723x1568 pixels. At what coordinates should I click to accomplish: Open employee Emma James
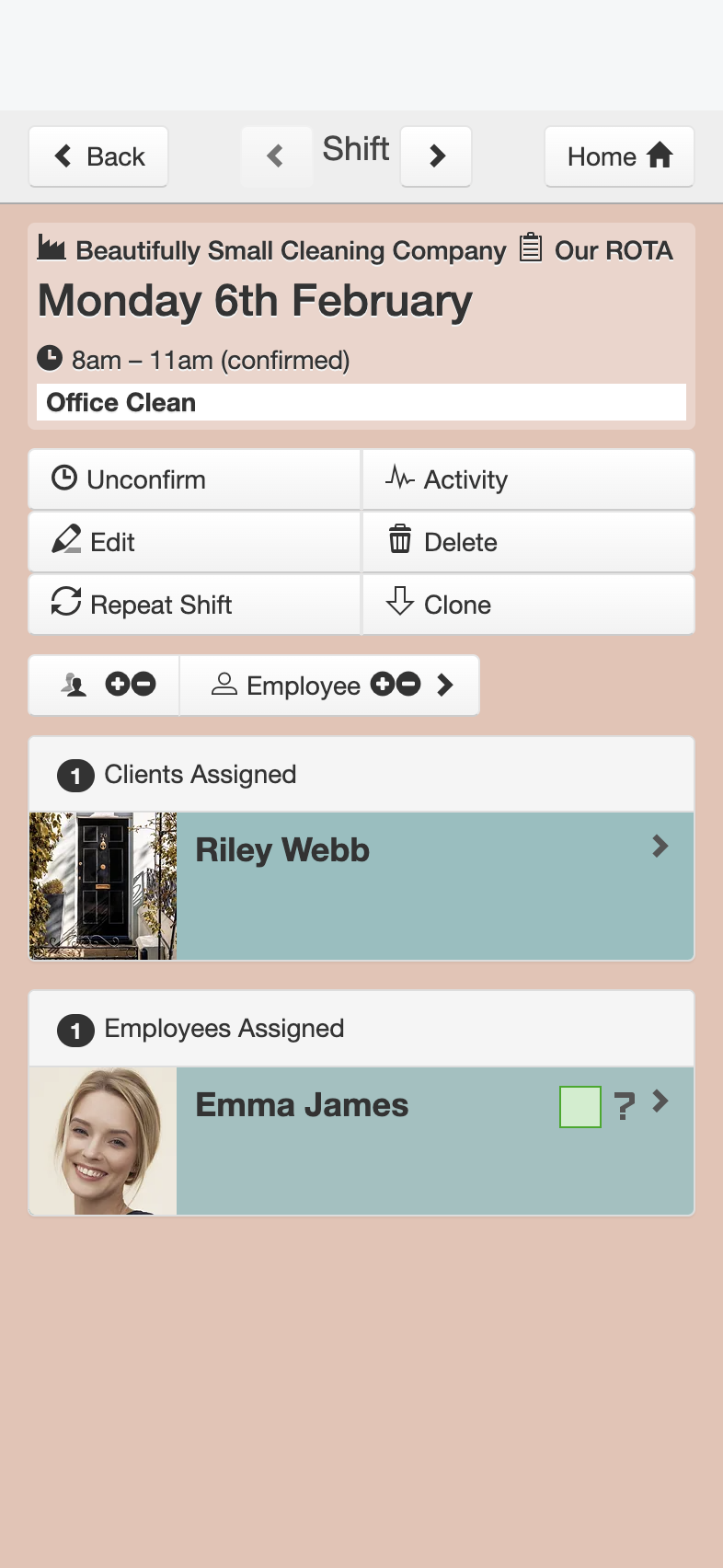click(x=361, y=1141)
